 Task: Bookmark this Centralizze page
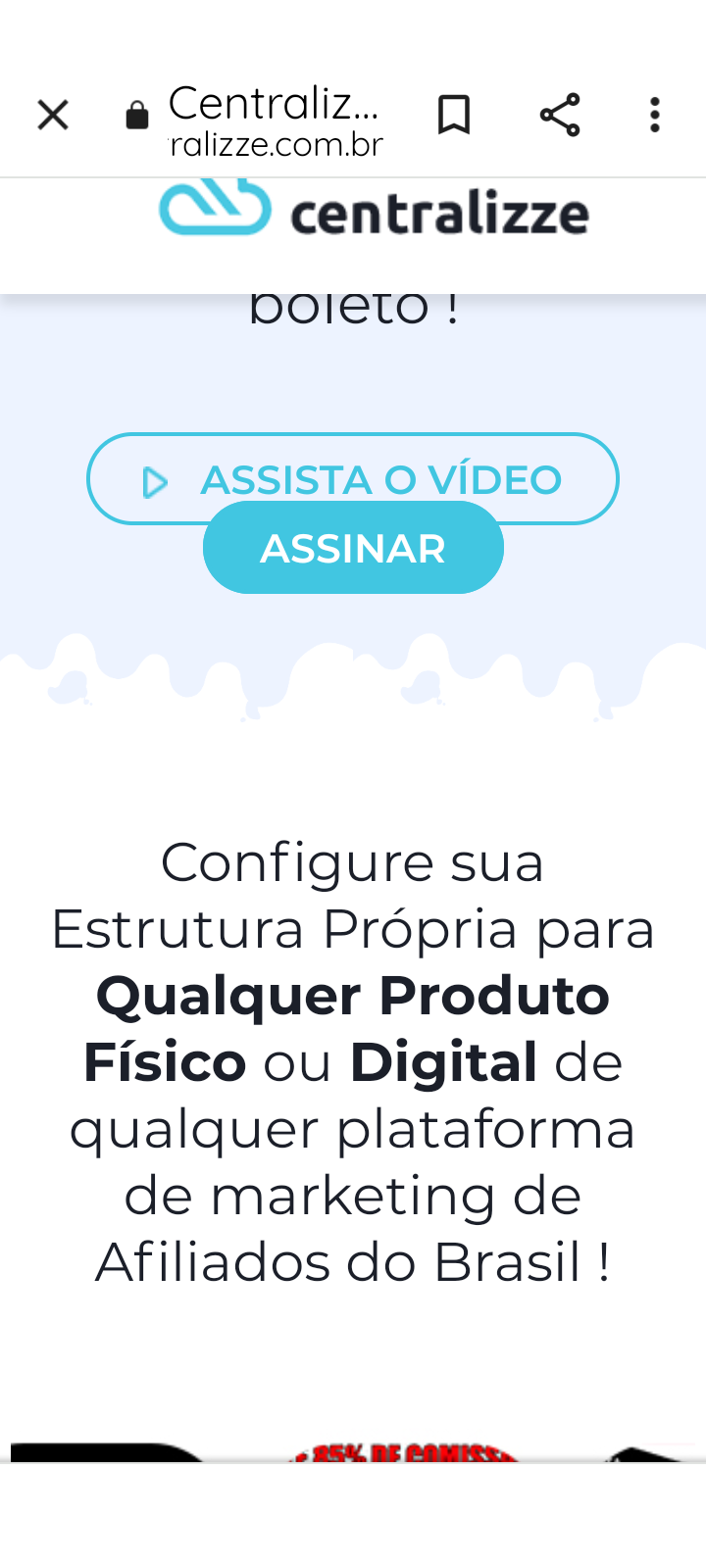(453, 116)
